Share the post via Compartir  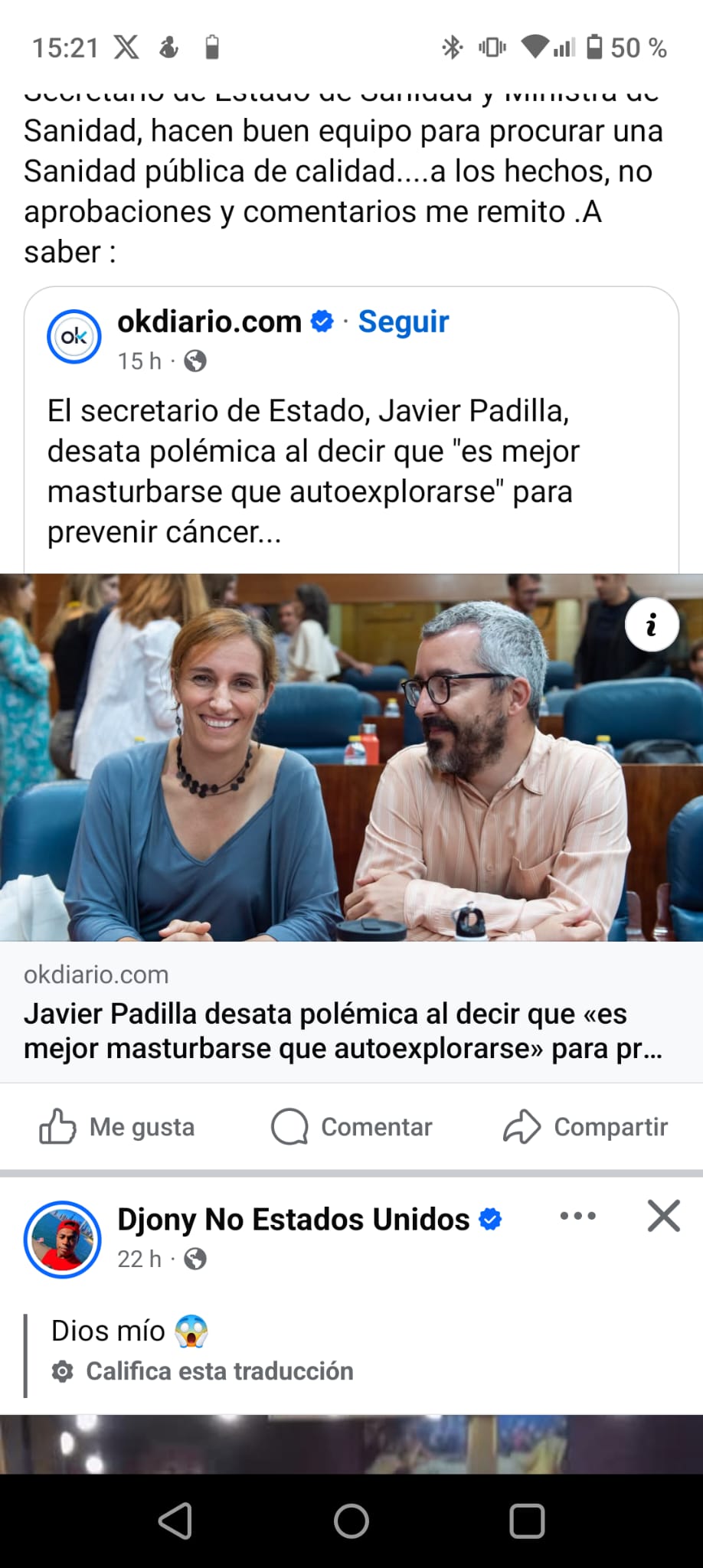pyautogui.click(x=586, y=1127)
